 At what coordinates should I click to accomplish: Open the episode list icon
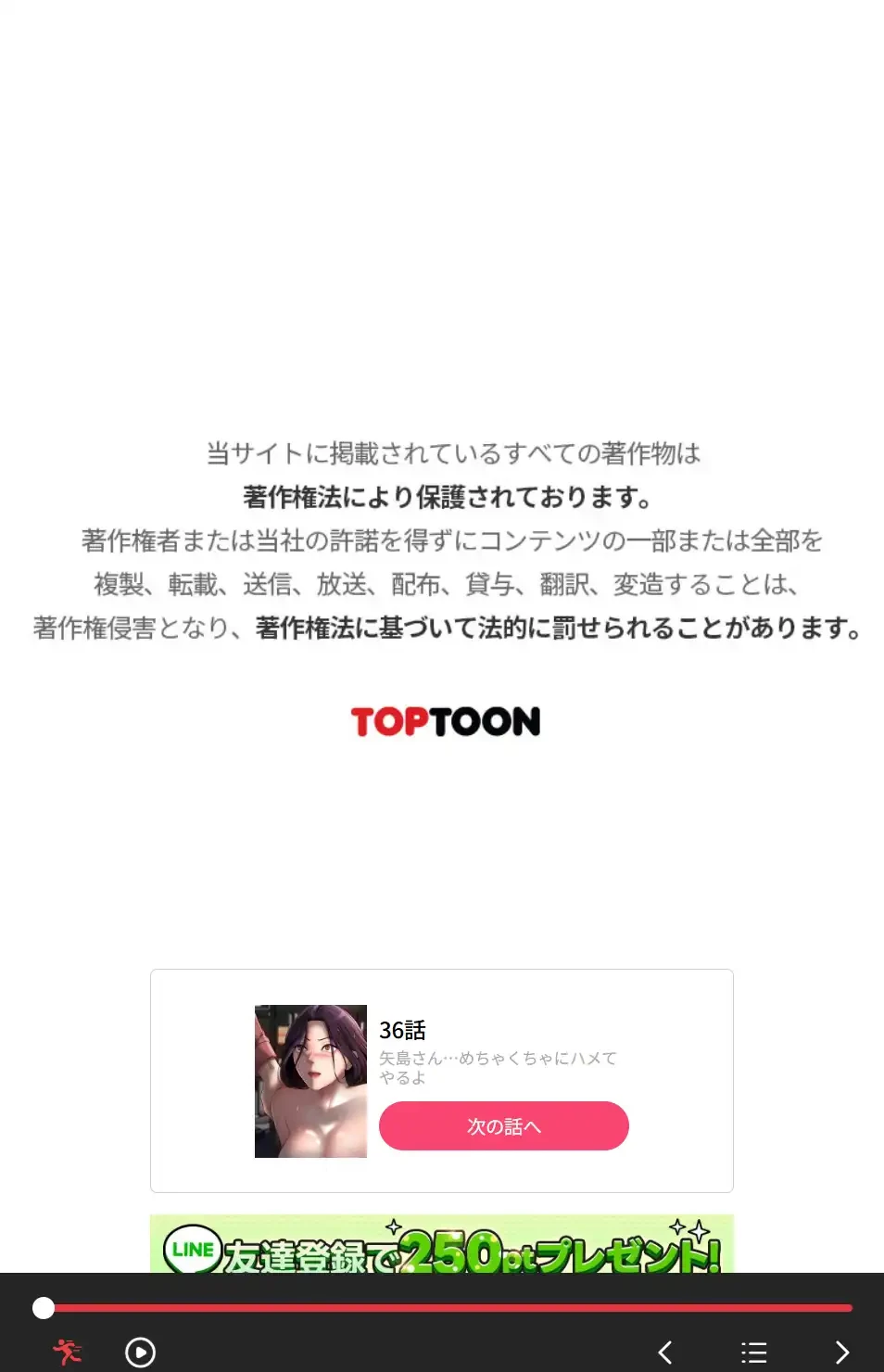point(753,1353)
